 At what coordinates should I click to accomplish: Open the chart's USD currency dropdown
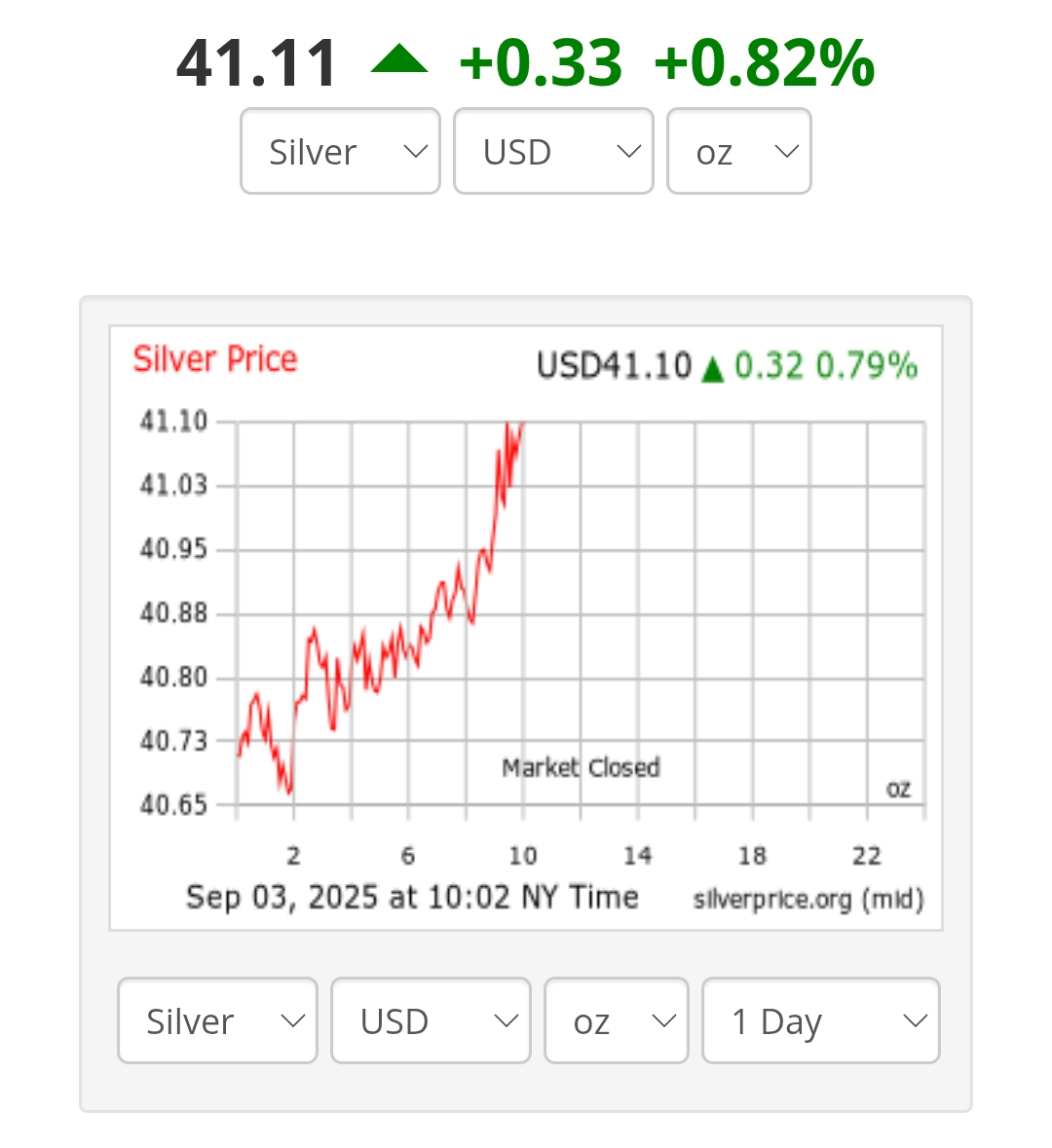[x=431, y=1020]
